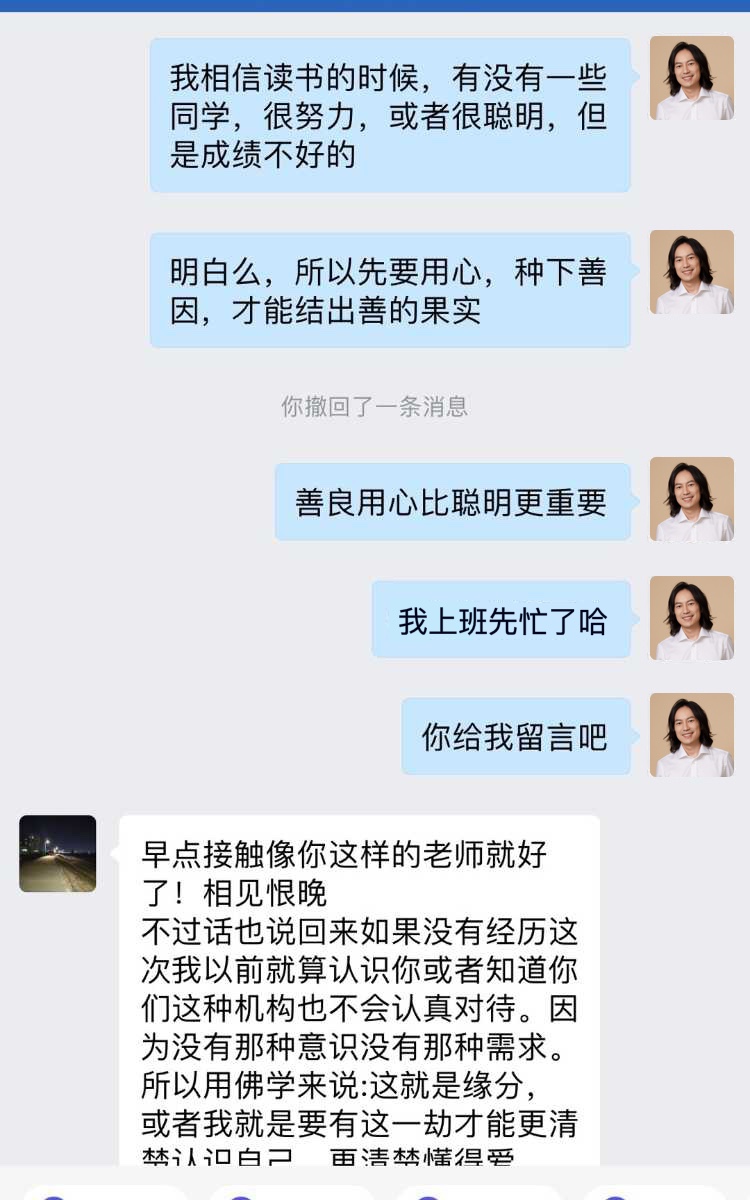This screenshot has height=1200, width=750.
Task: Tap the second blue suggestion pill icon
Action: pyautogui.click(x=240, y=1195)
